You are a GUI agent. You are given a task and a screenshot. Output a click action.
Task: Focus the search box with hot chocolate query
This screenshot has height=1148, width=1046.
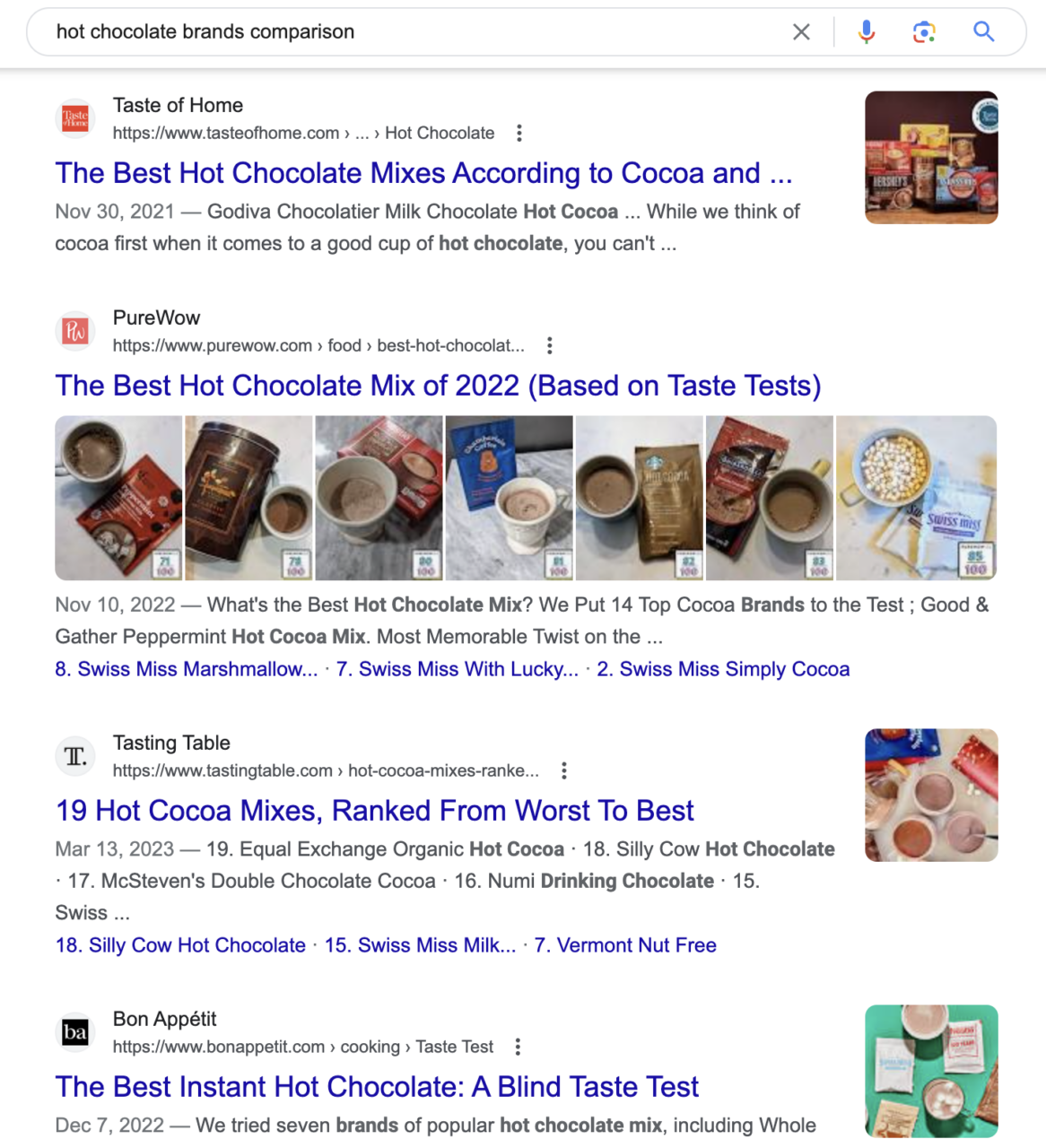[404, 32]
